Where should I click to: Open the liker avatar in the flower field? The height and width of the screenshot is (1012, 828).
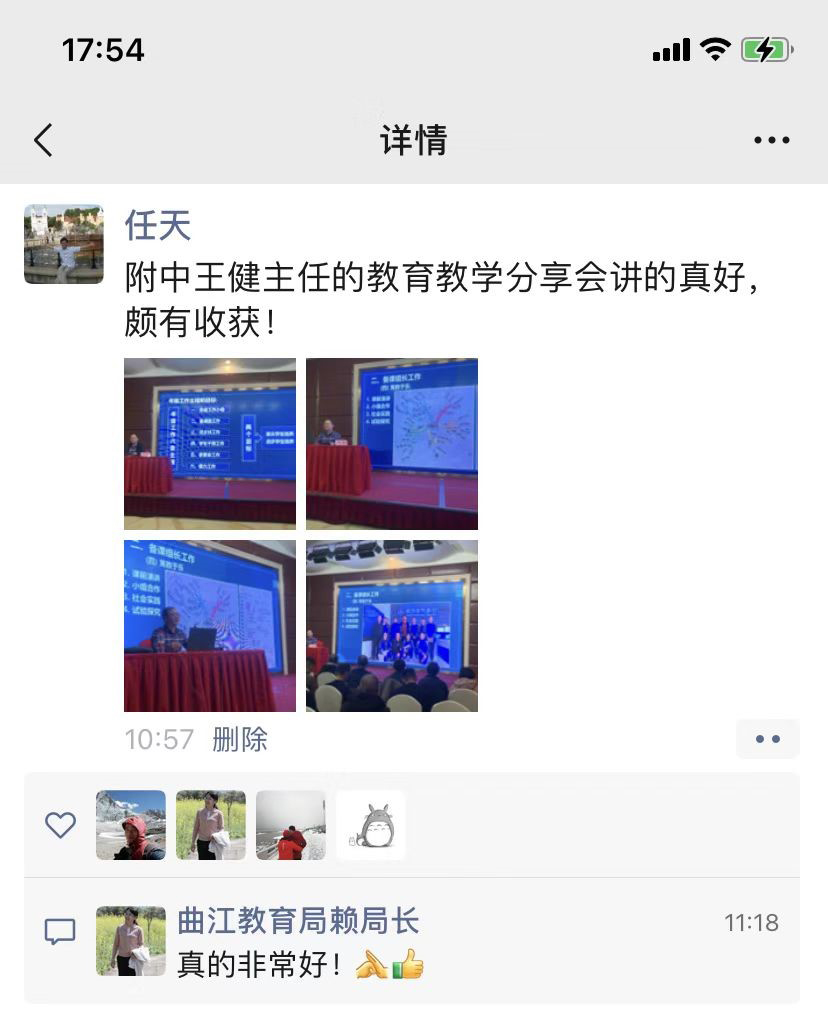(x=211, y=825)
